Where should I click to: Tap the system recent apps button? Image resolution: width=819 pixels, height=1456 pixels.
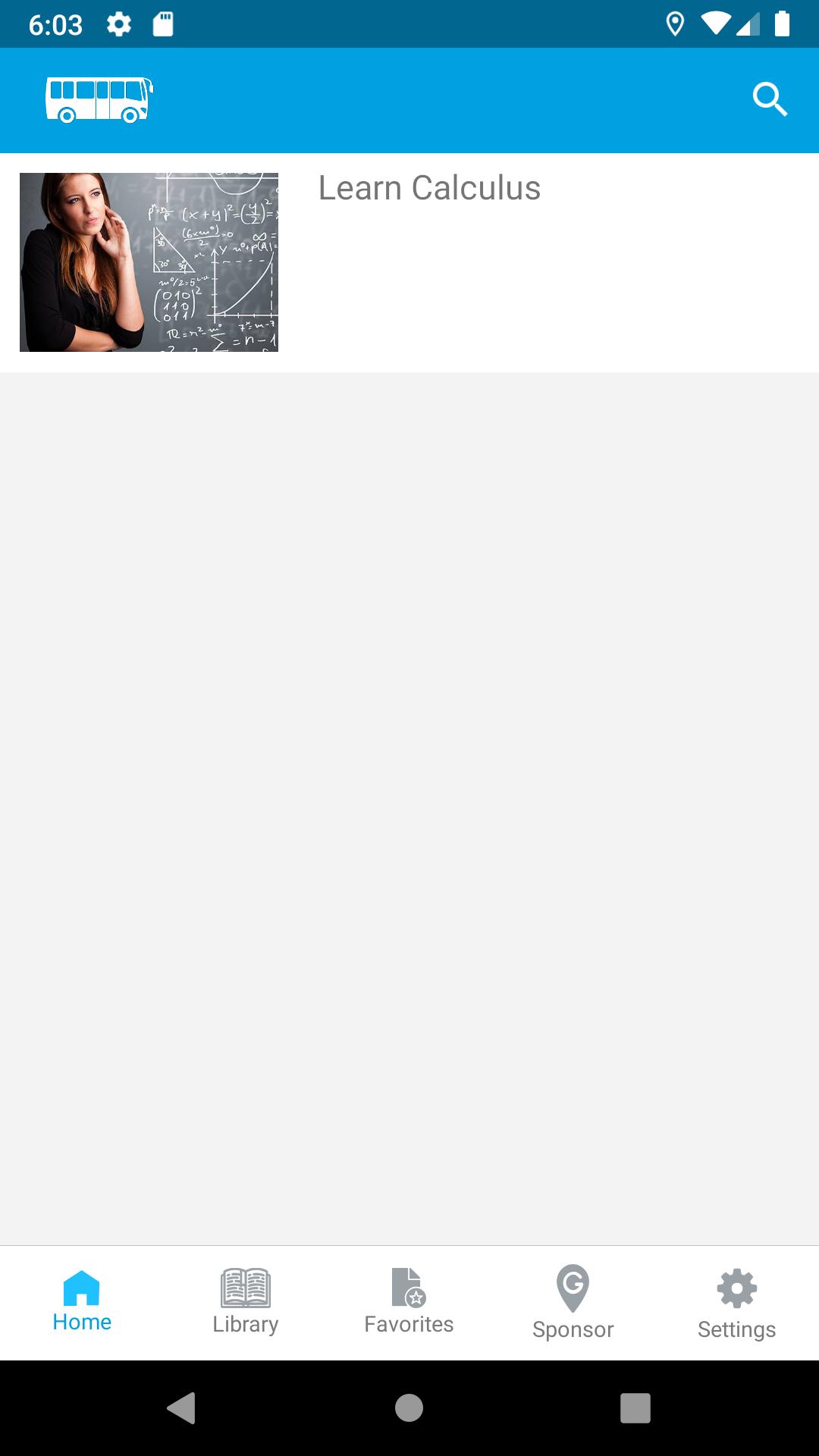(x=635, y=1408)
